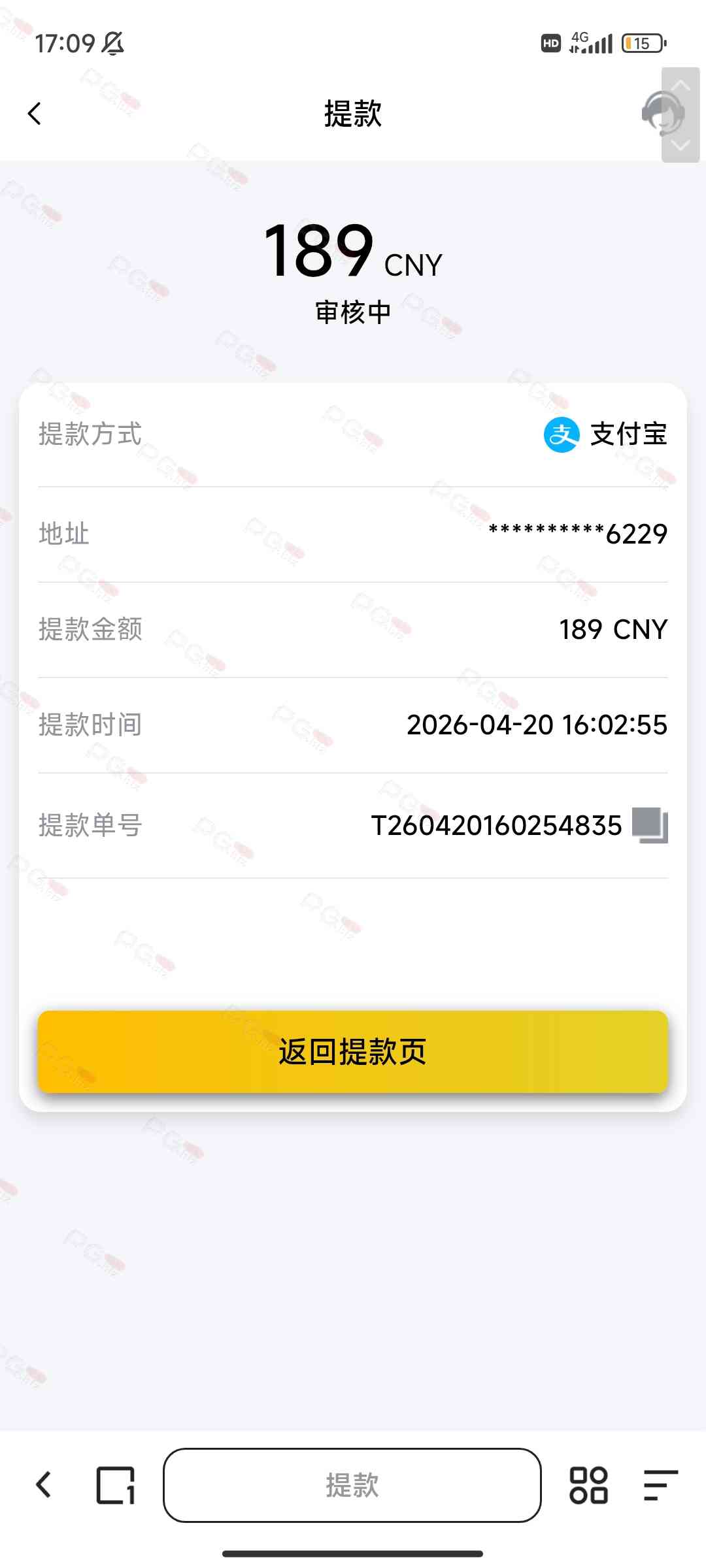Tap the 返回提款页 button
Viewport: 706px width, 1568px height.
[x=353, y=1052]
